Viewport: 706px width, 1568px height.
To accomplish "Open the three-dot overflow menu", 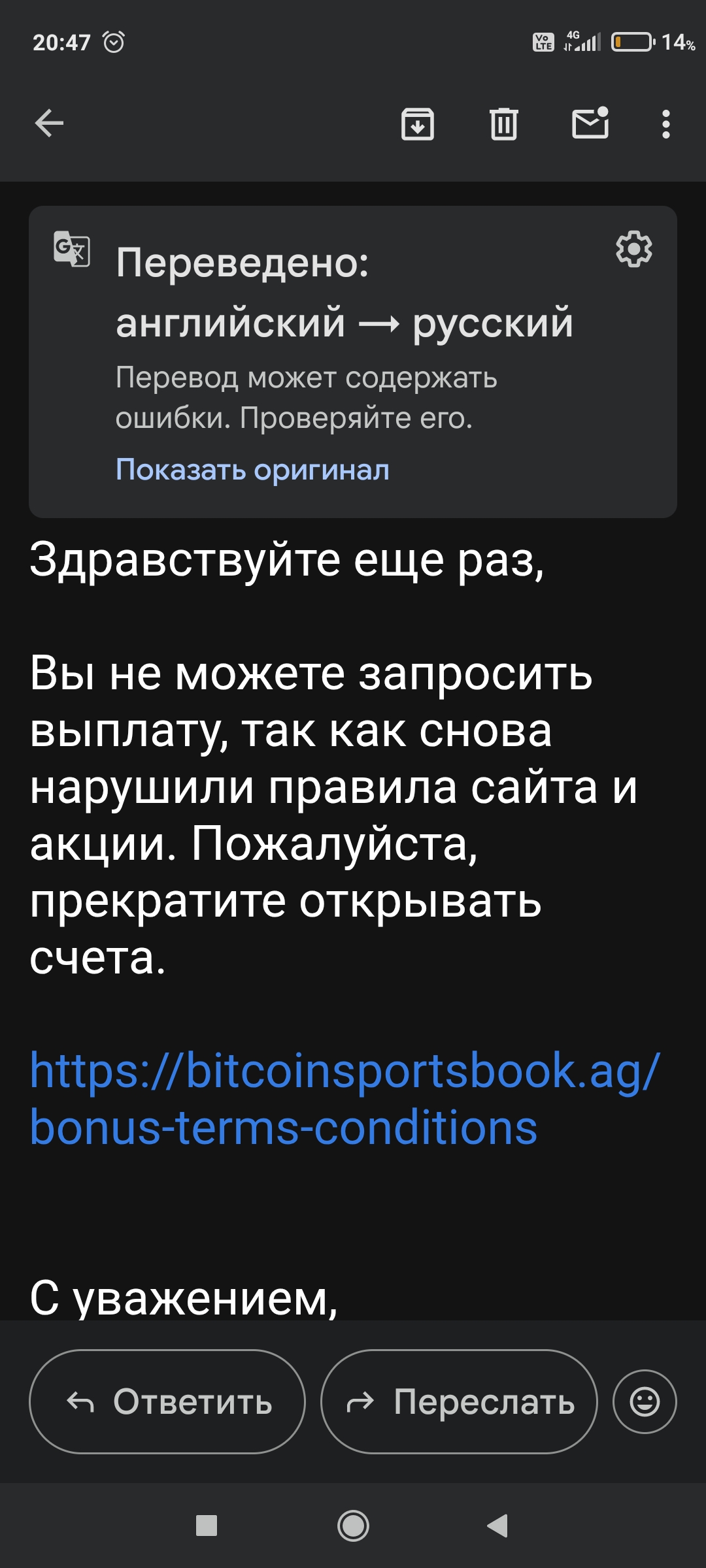I will point(665,123).
